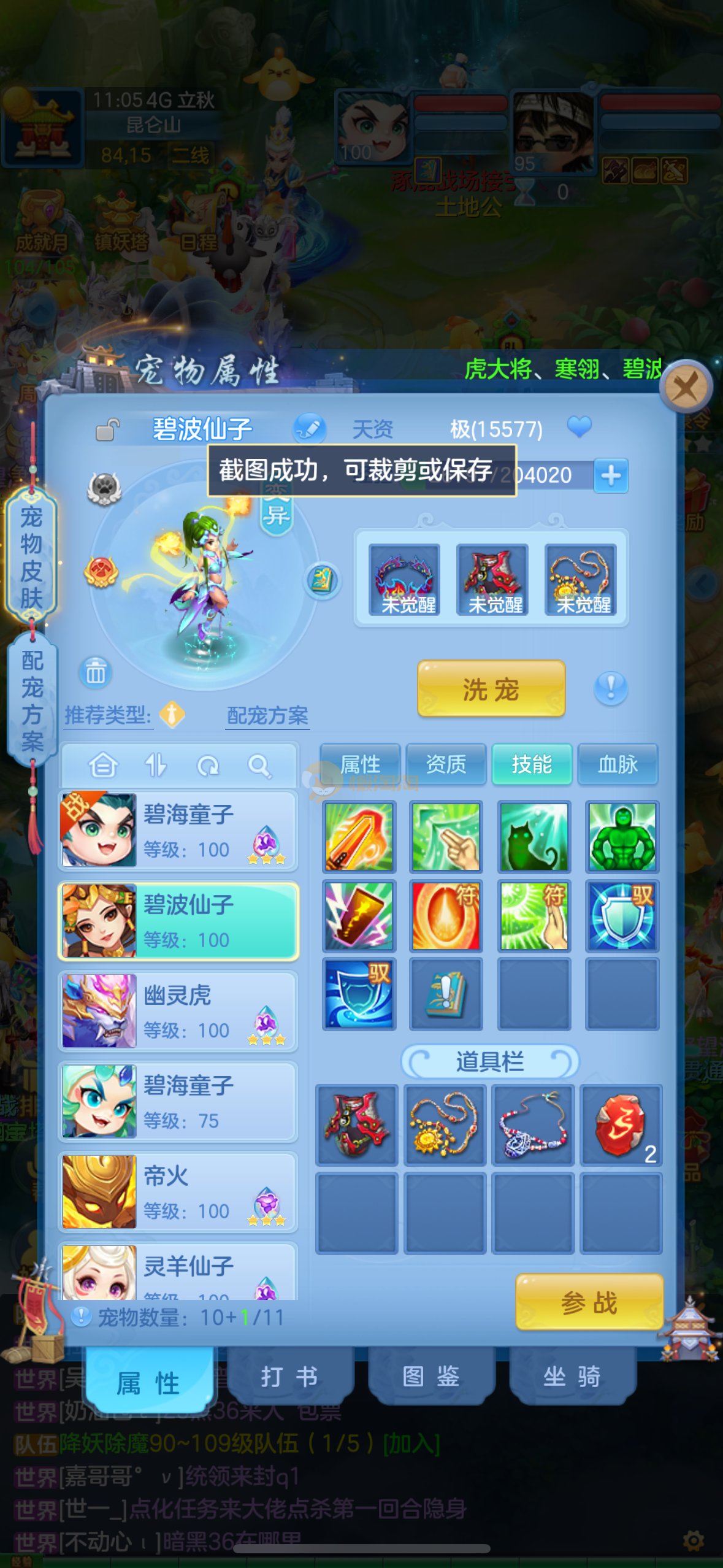
Task: Select the pet 帝火 in the list
Action: click(x=178, y=1192)
